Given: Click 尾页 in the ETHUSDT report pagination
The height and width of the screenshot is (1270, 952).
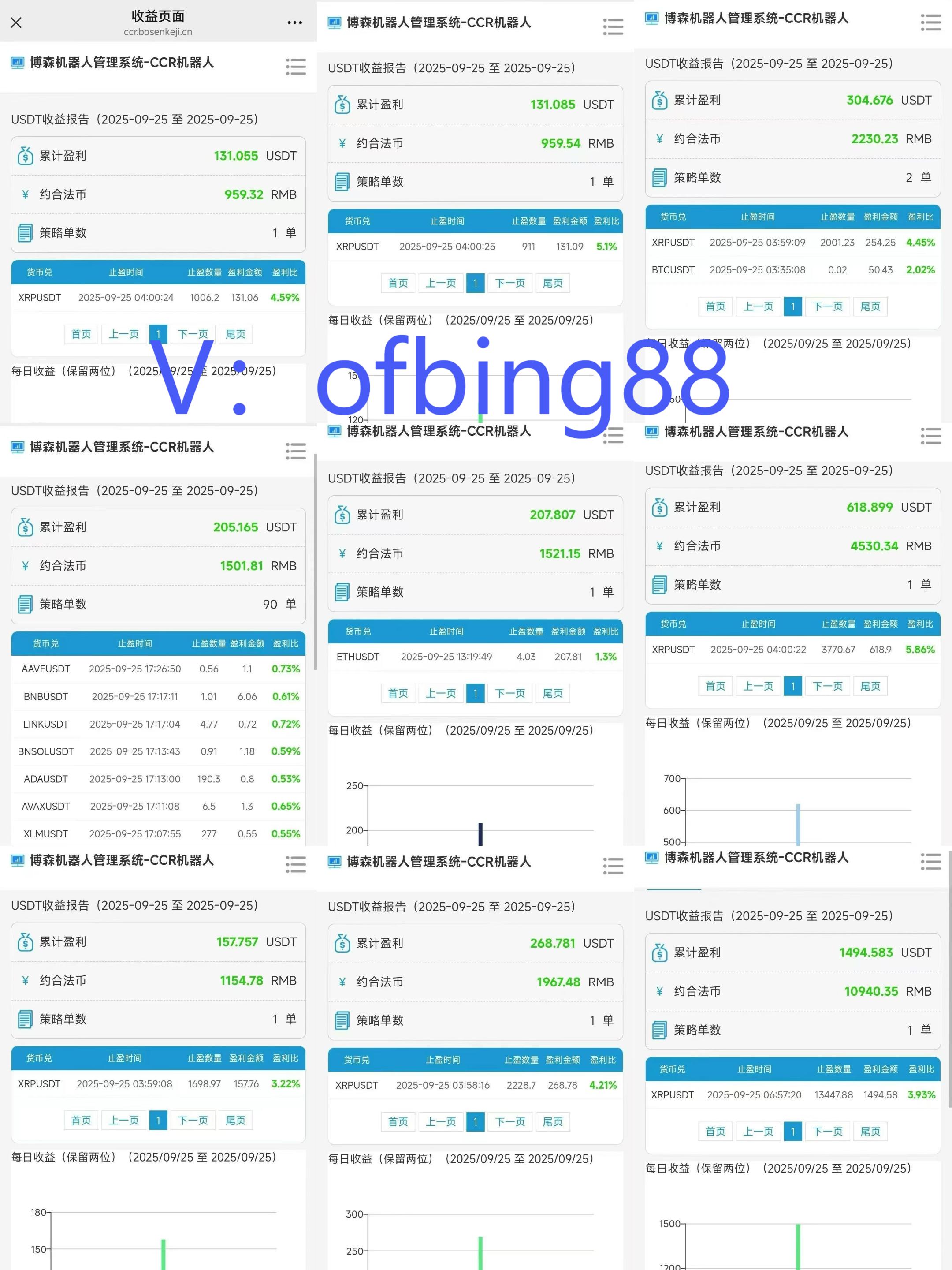Looking at the screenshot, I should 553,693.
